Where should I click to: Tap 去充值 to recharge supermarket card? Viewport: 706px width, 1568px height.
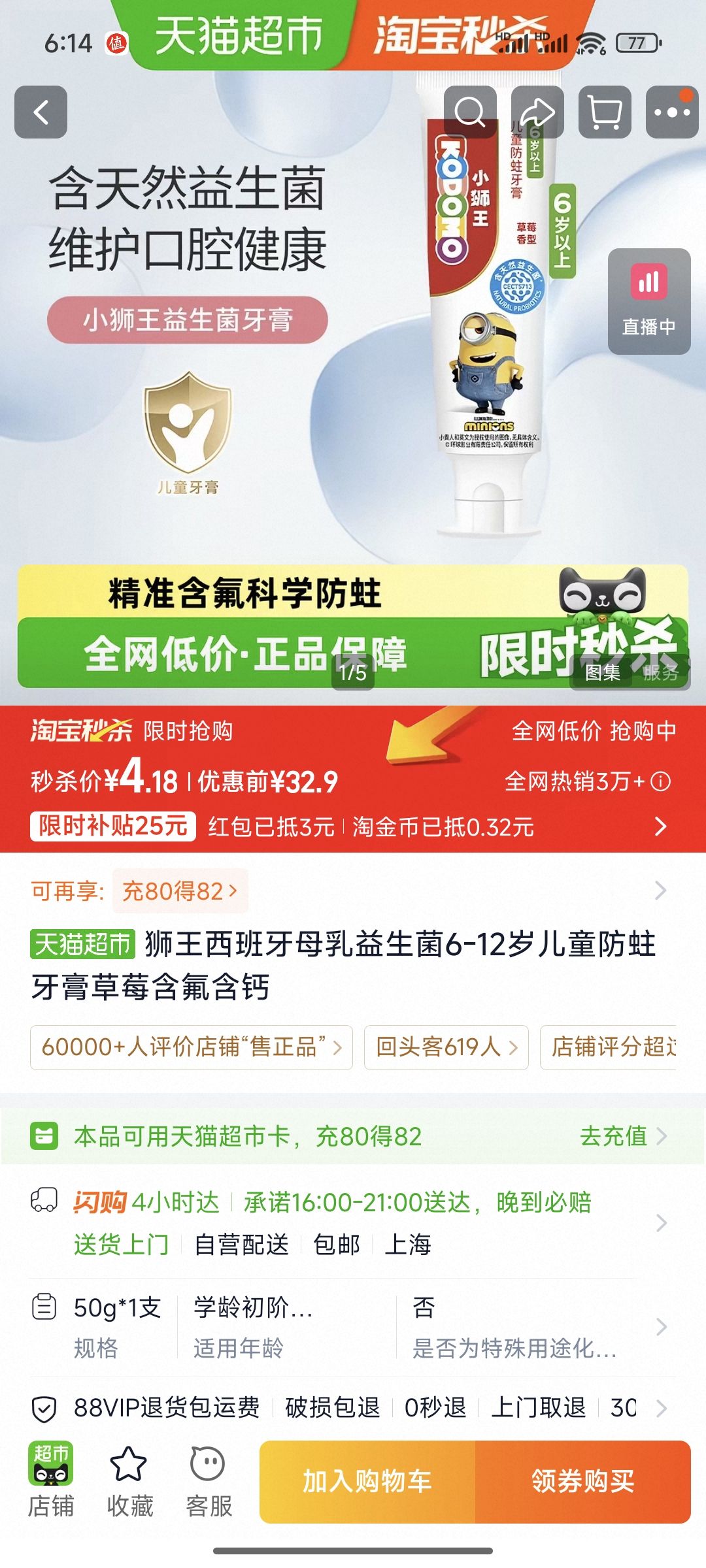click(623, 1136)
